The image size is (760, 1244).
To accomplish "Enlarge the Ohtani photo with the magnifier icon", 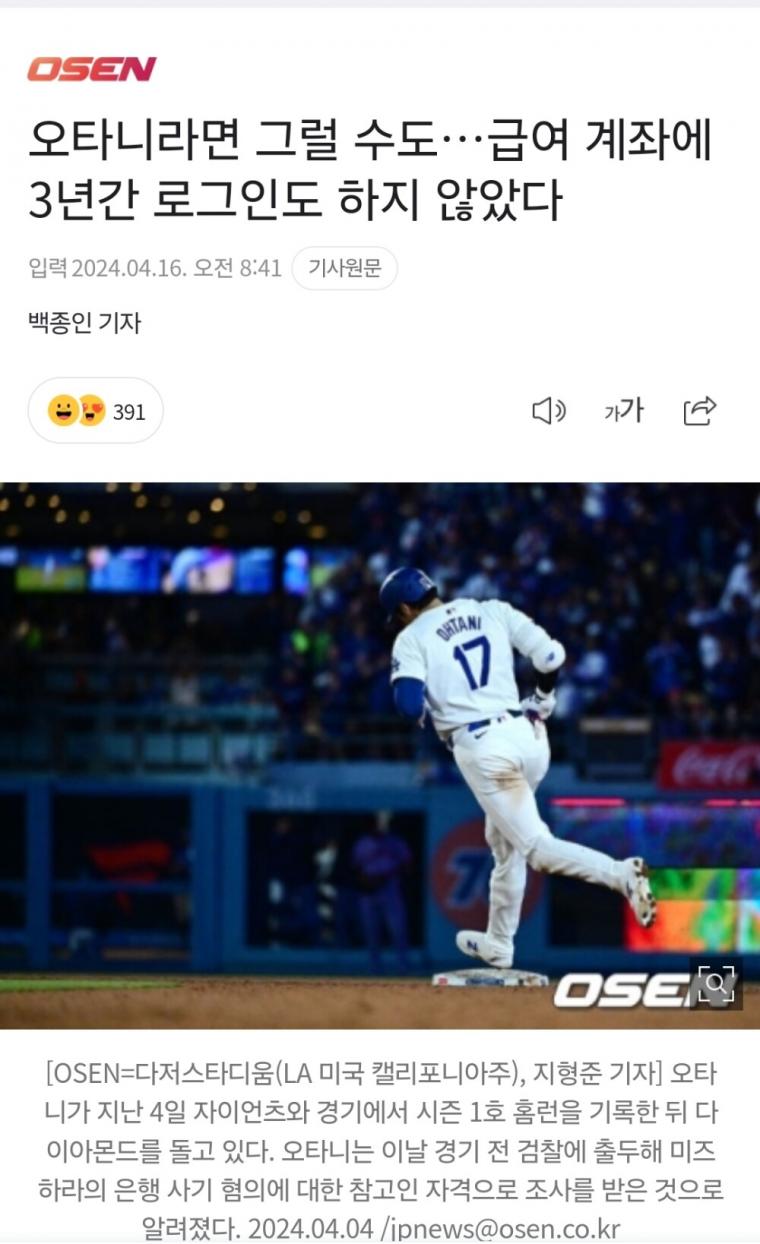I will click(716, 983).
